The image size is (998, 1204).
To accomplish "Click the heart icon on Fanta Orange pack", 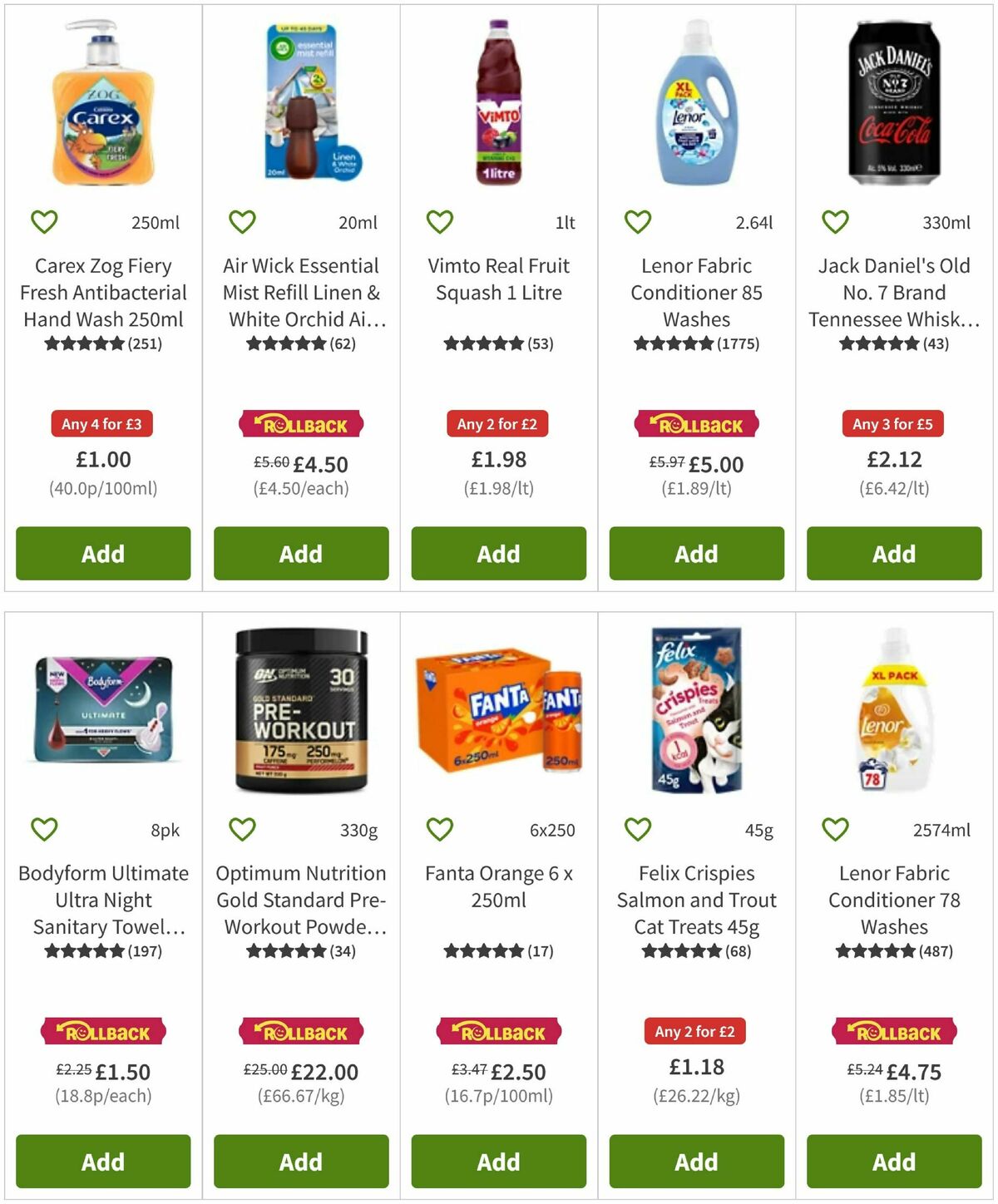I will [x=438, y=829].
